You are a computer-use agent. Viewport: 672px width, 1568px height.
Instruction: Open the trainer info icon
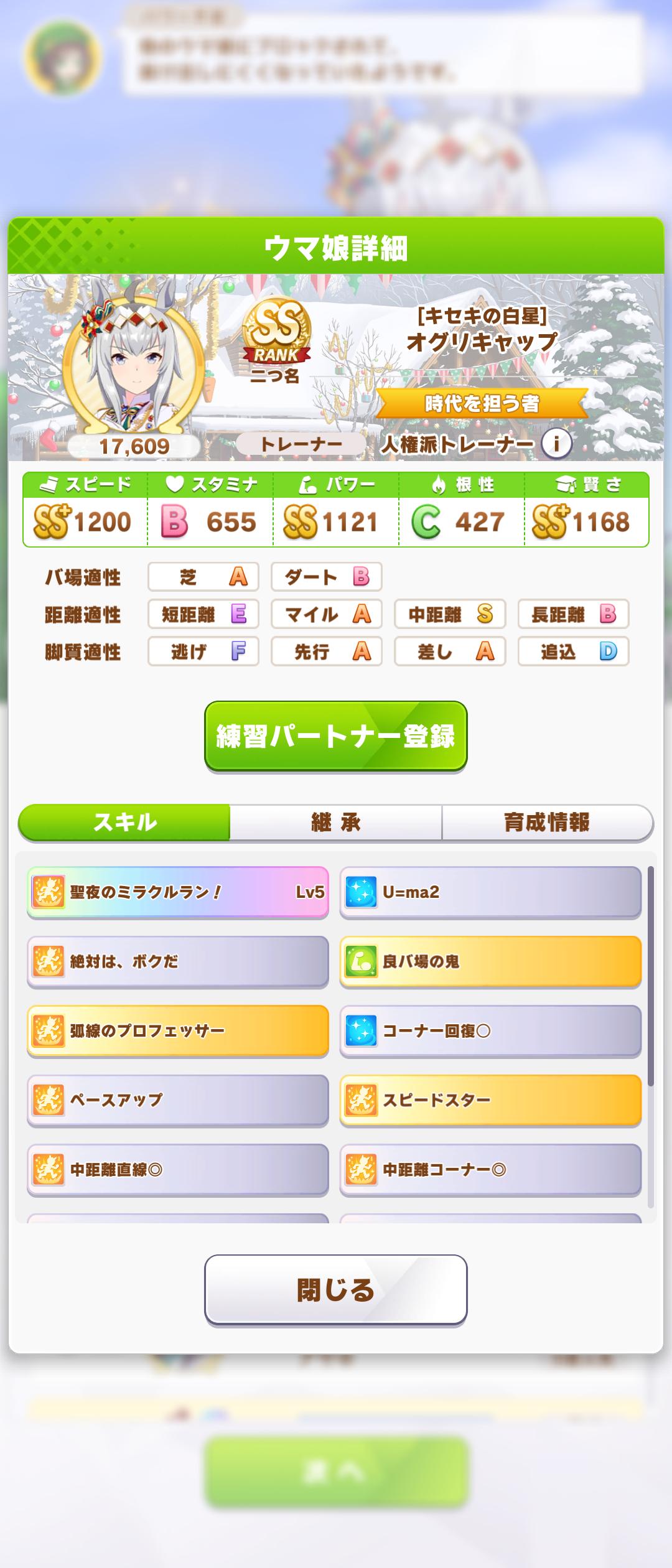tap(556, 444)
